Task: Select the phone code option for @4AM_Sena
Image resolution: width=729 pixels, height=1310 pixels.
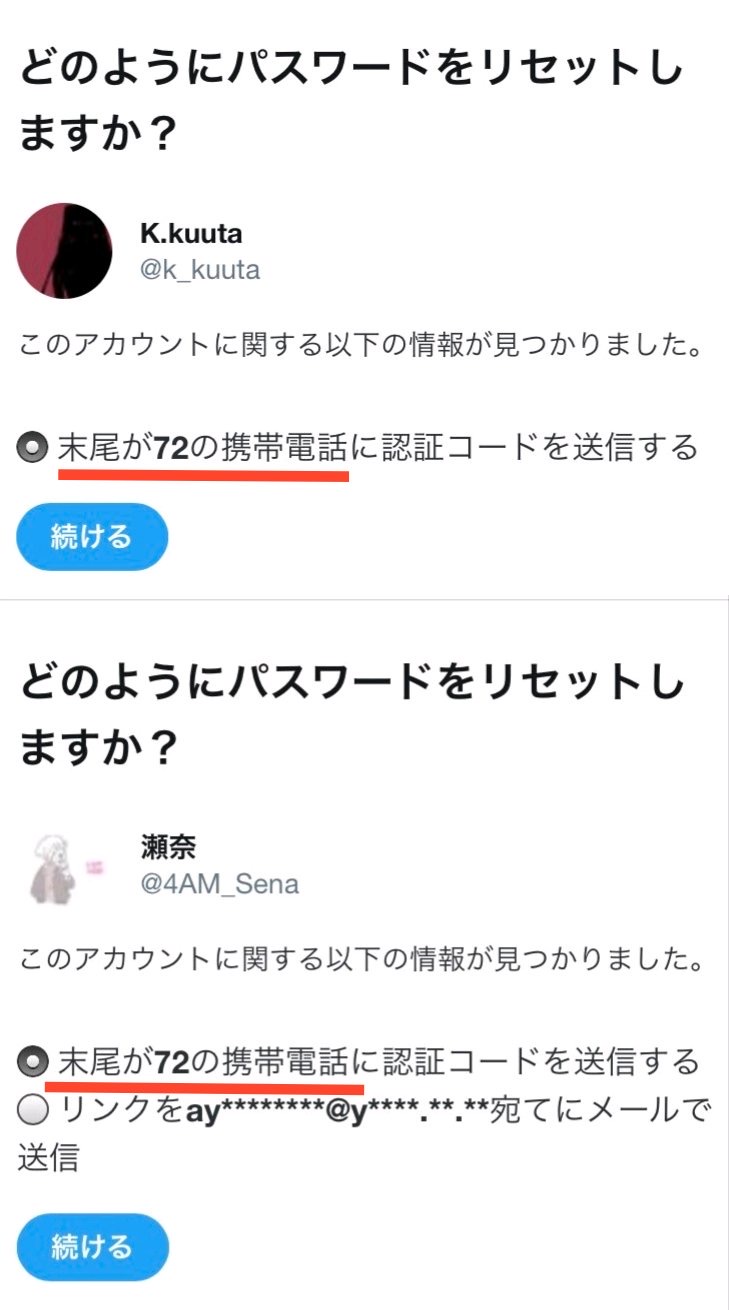Action: [x=33, y=1060]
